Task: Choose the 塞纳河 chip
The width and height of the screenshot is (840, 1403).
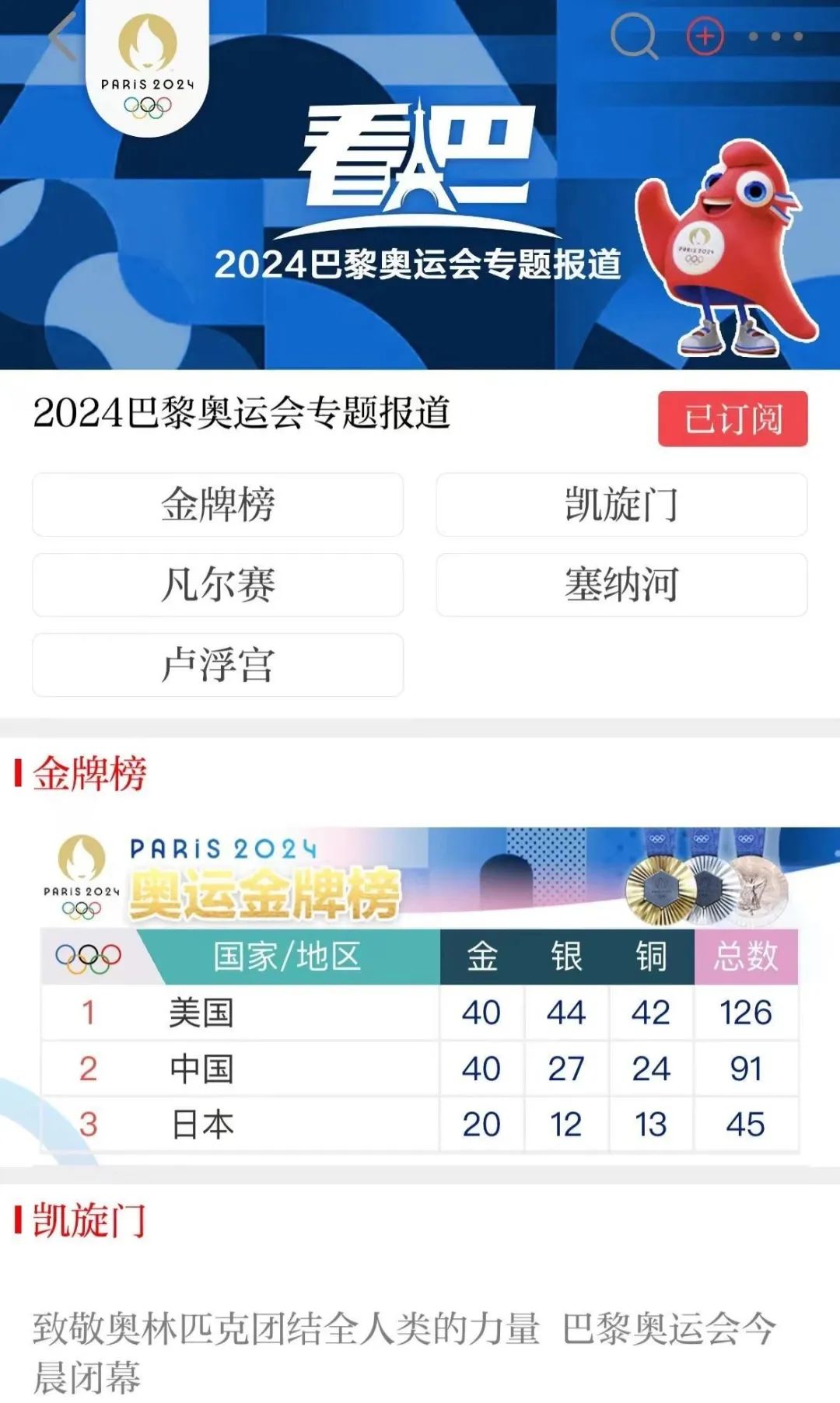Action: pos(621,585)
